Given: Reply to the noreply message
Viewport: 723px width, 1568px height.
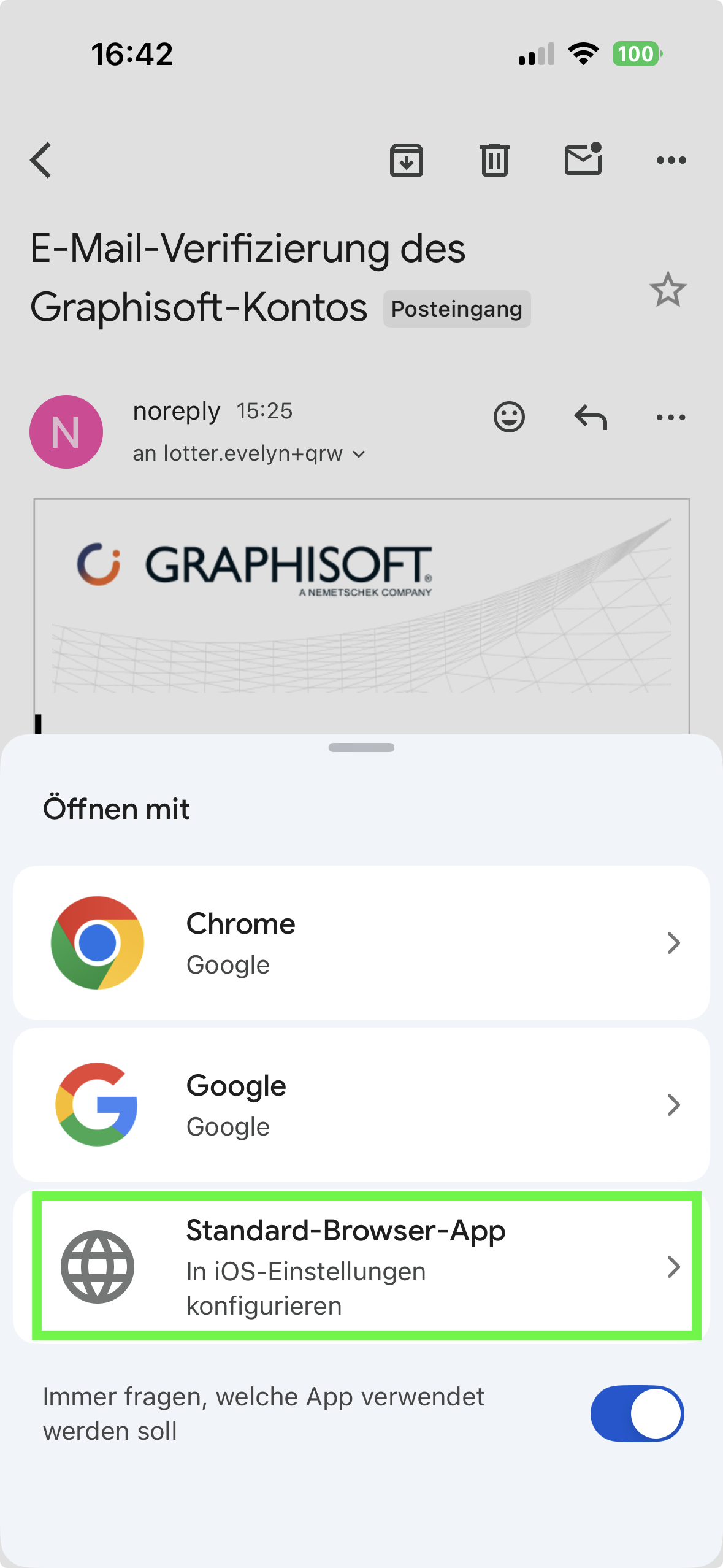Looking at the screenshot, I should pyautogui.click(x=590, y=418).
